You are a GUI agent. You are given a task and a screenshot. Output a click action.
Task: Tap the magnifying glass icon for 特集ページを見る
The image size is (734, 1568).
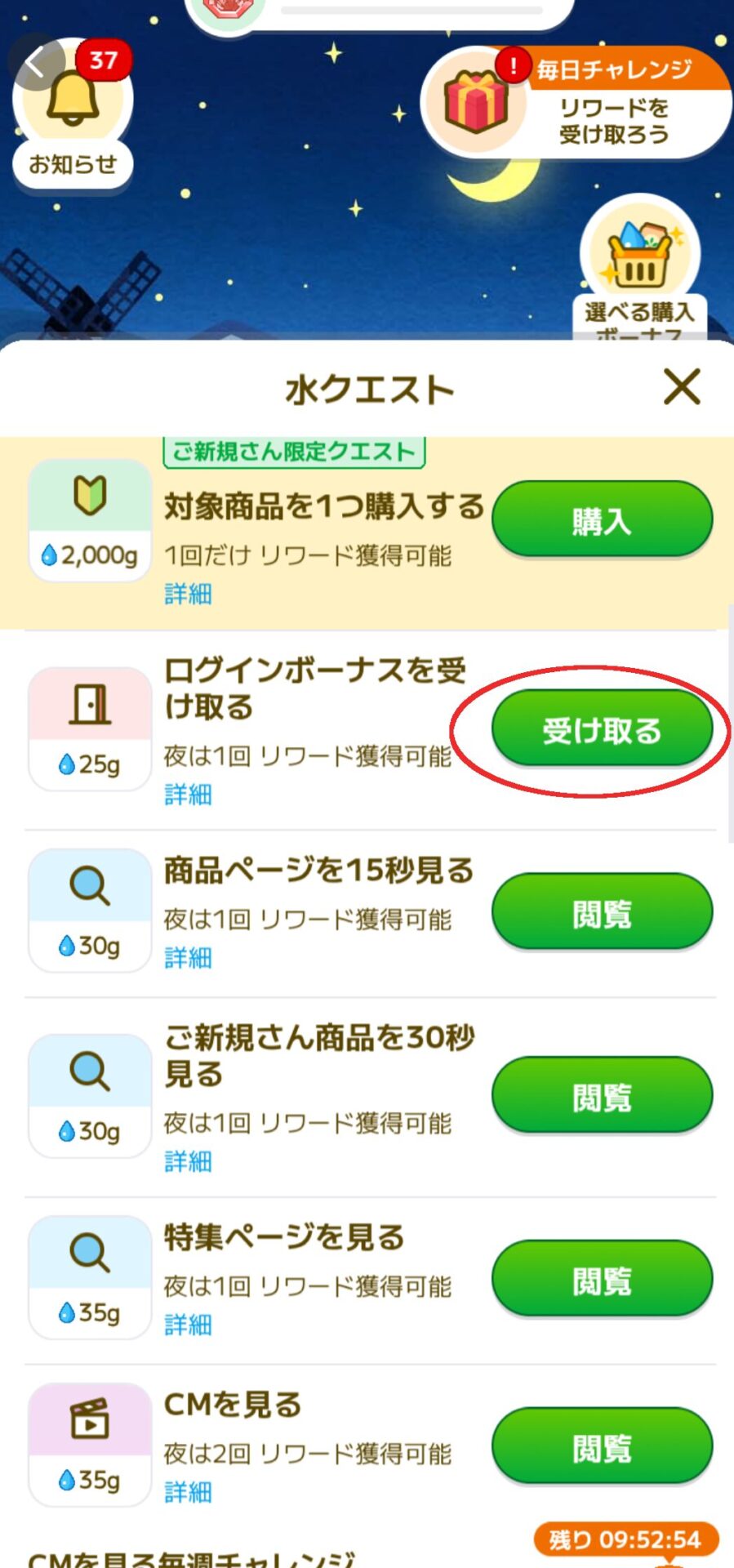pos(89,1255)
